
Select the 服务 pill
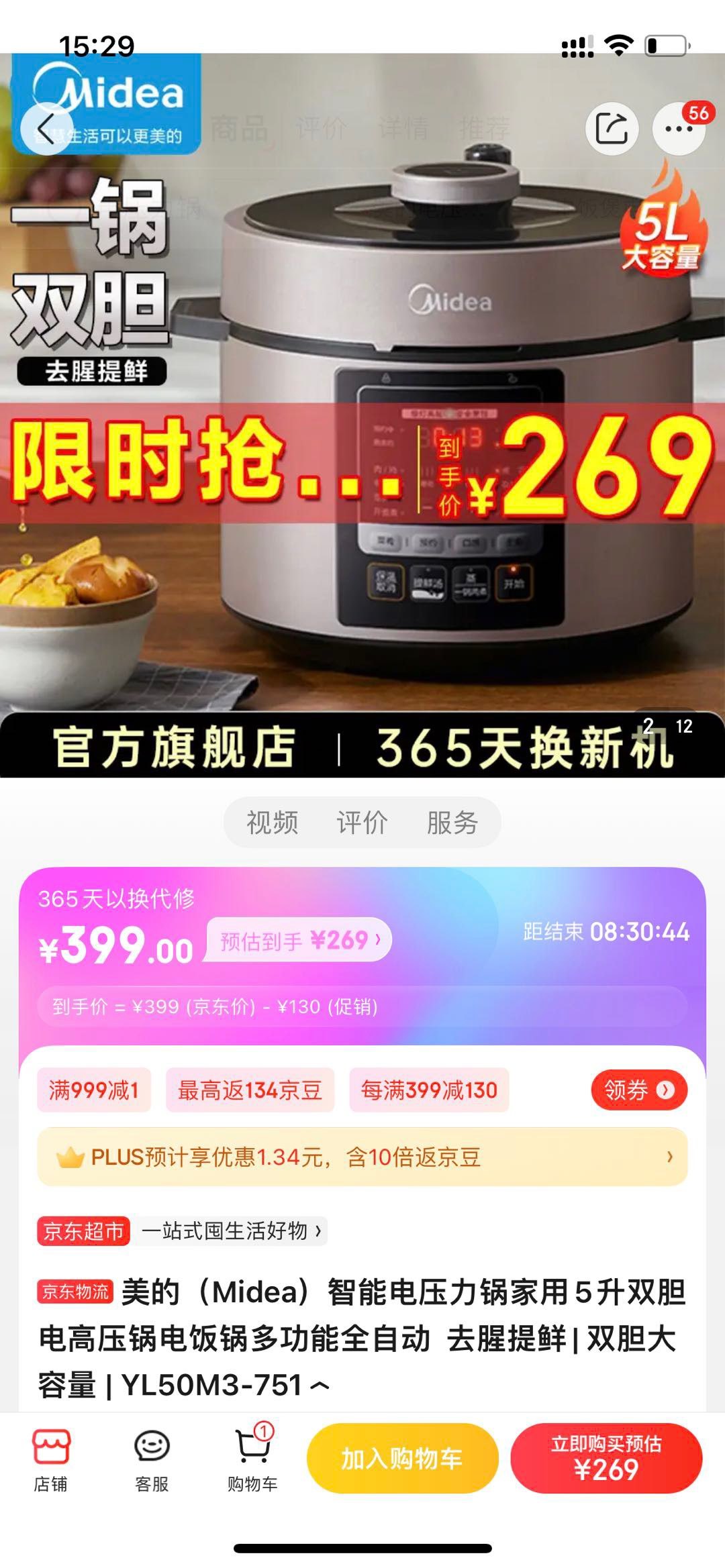(452, 823)
